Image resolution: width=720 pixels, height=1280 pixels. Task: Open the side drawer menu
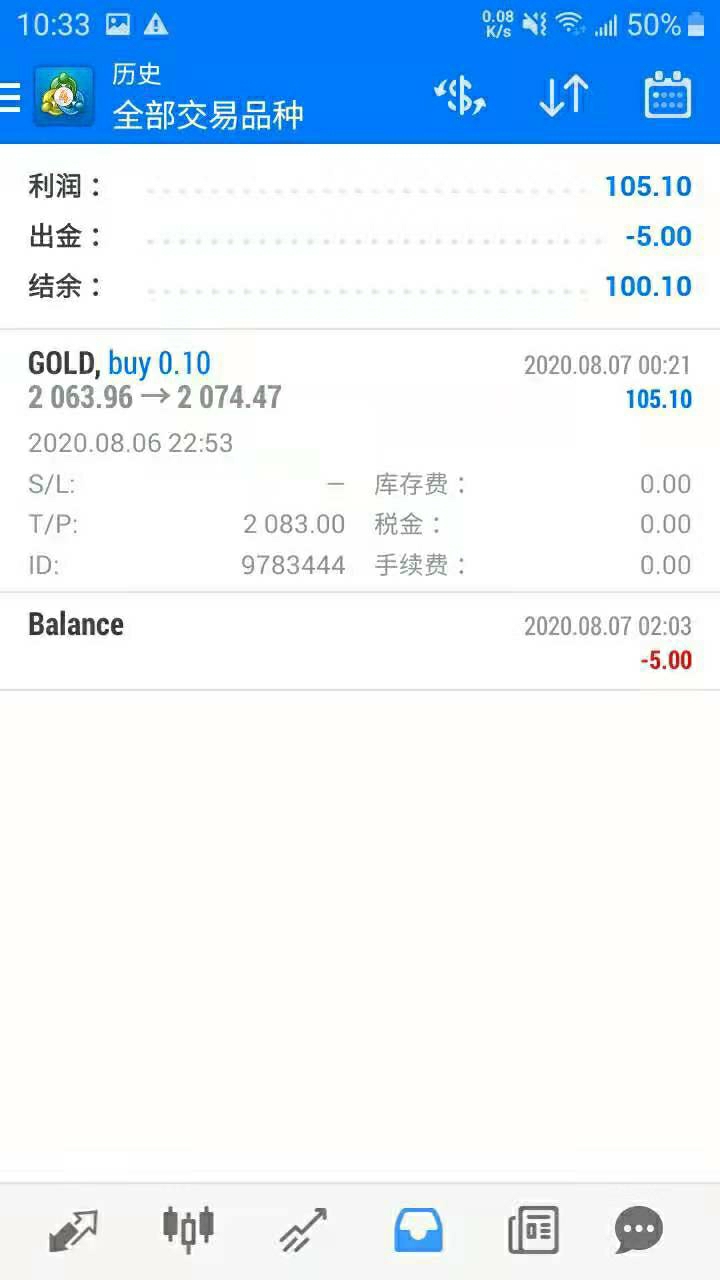coord(12,97)
